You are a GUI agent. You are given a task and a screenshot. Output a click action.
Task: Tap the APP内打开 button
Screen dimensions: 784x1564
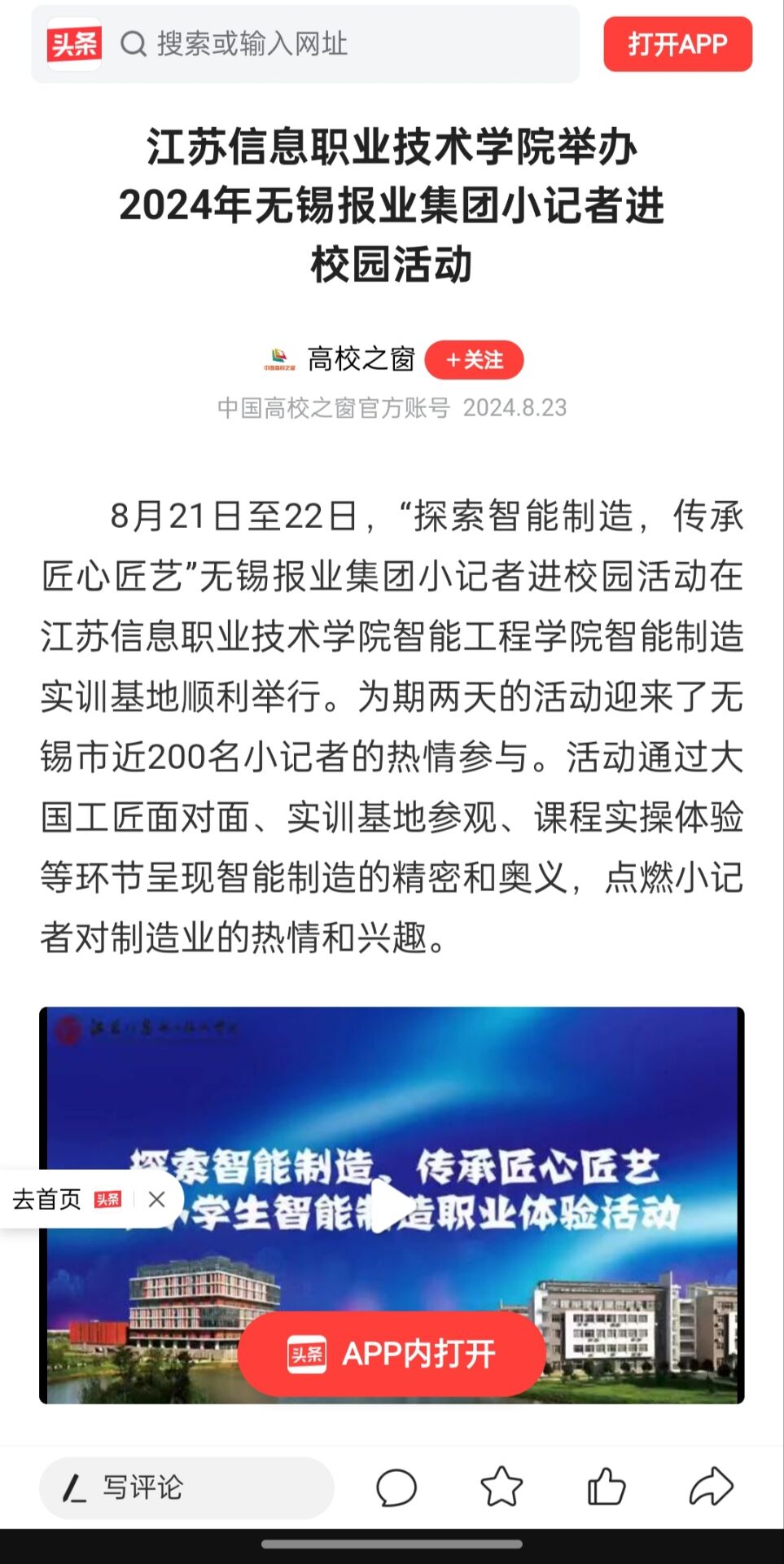tap(392, 1354)
